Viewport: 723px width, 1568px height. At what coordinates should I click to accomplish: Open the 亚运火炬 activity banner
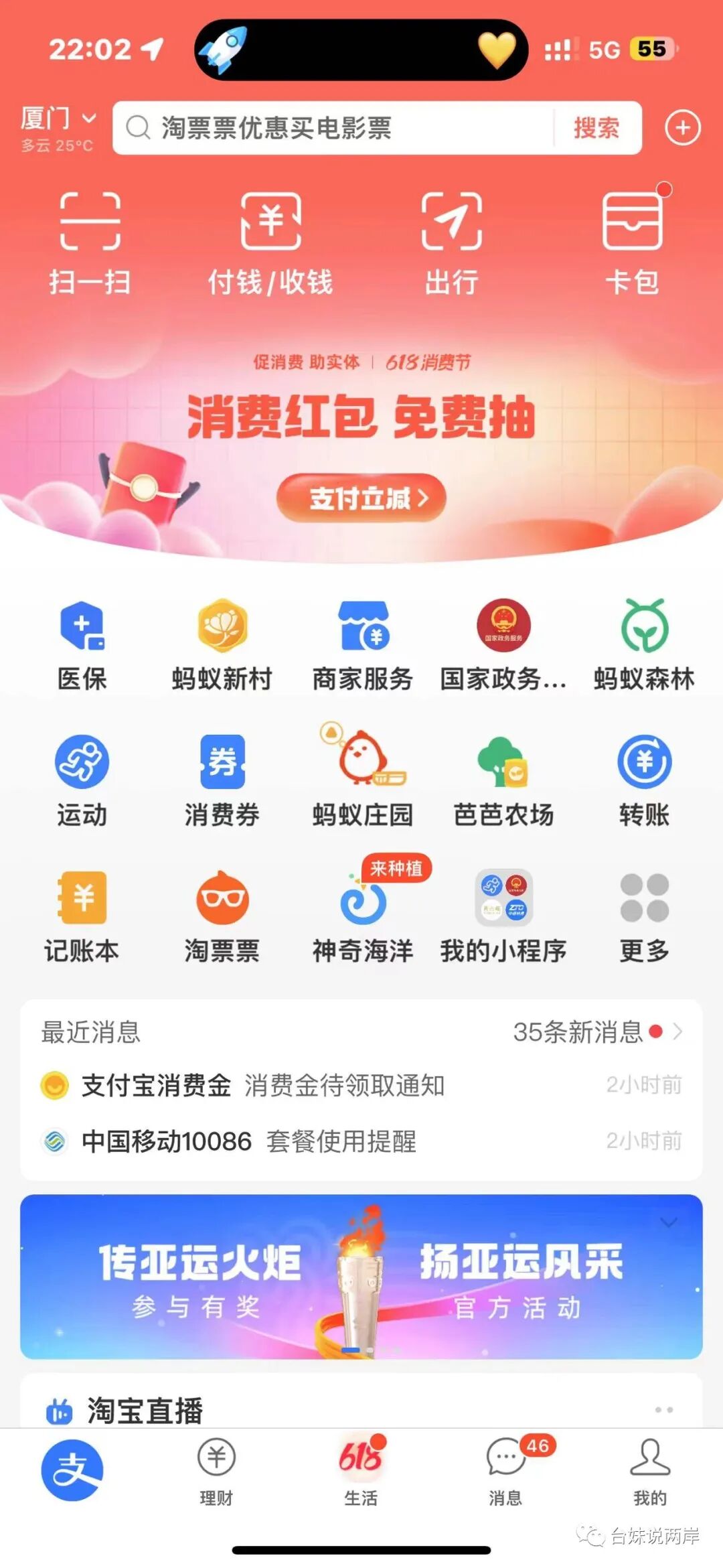pyautogui.click(x=361, y=1276)
